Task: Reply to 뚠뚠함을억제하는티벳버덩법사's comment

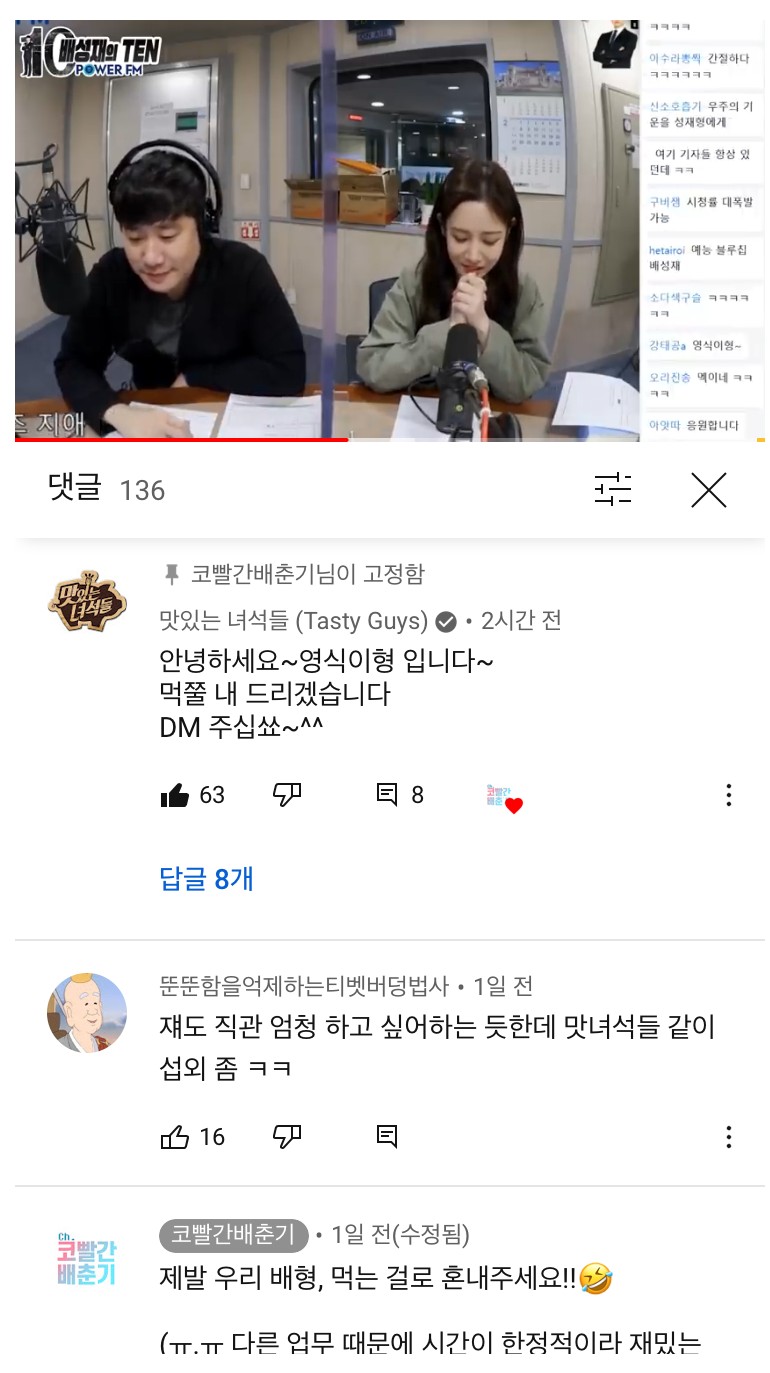Action: coord(387,1137)
